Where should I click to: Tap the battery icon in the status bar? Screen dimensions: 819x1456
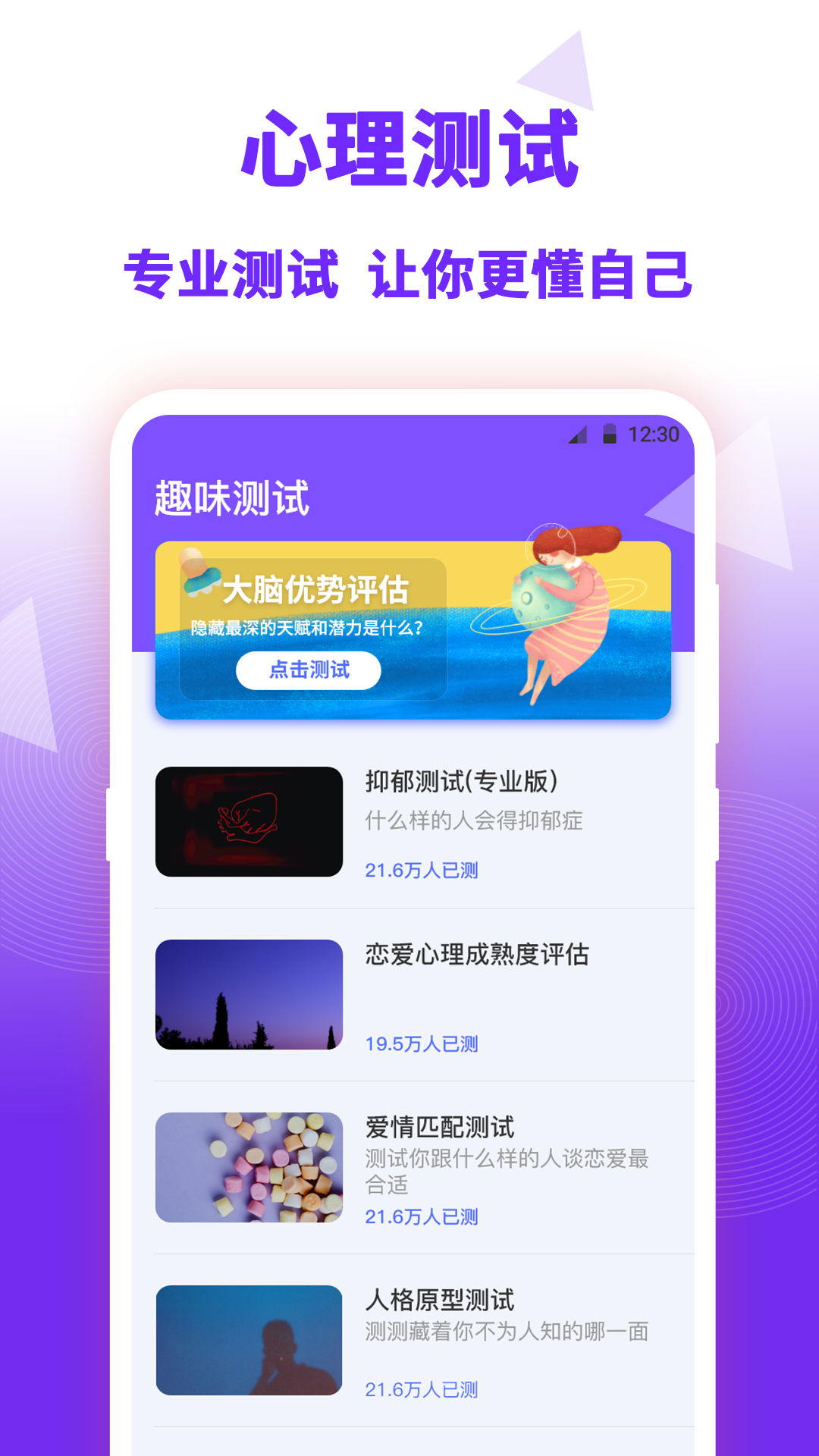click(608, 434)
